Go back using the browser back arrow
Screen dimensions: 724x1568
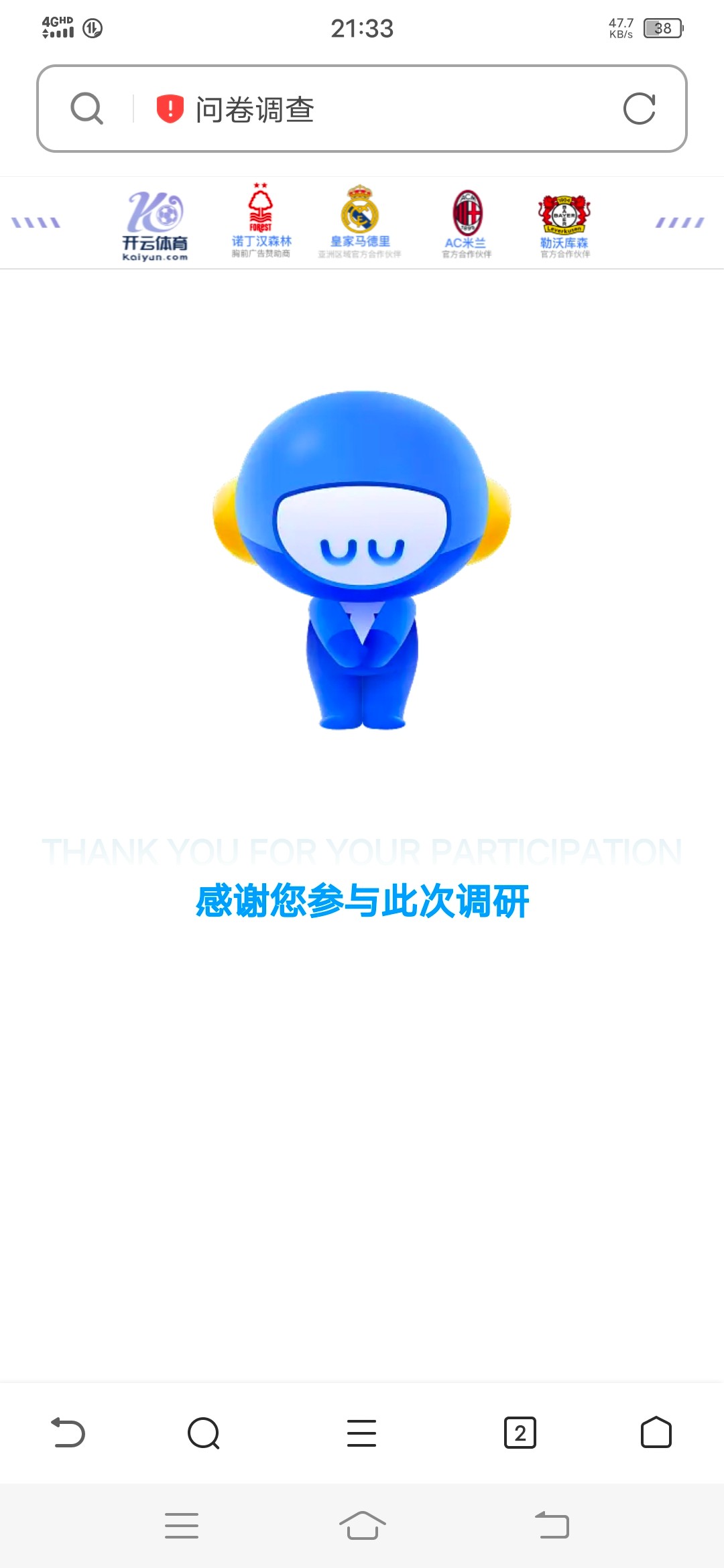click(68, 1433)
